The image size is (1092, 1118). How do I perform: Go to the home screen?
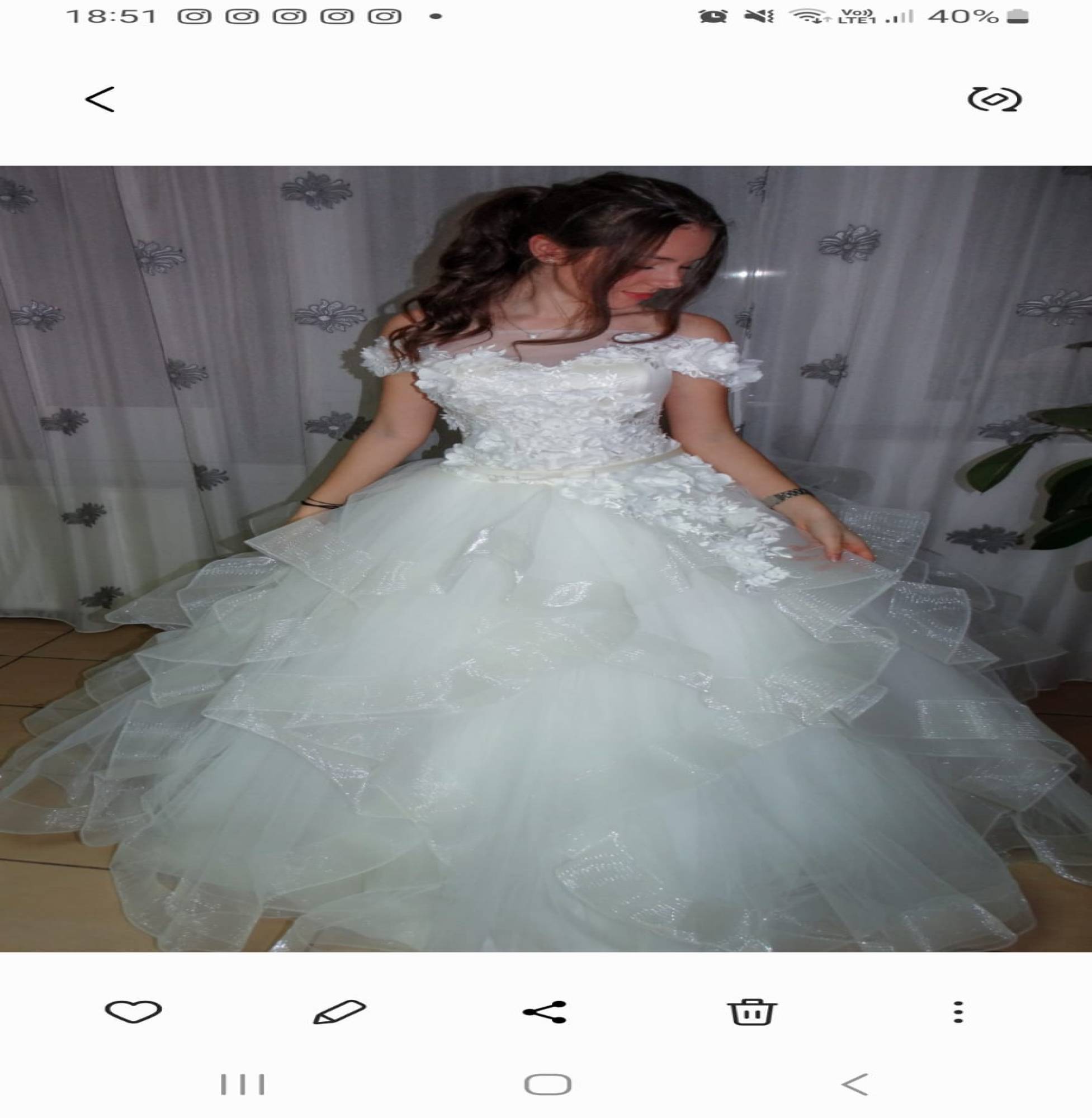point(548,1085)
